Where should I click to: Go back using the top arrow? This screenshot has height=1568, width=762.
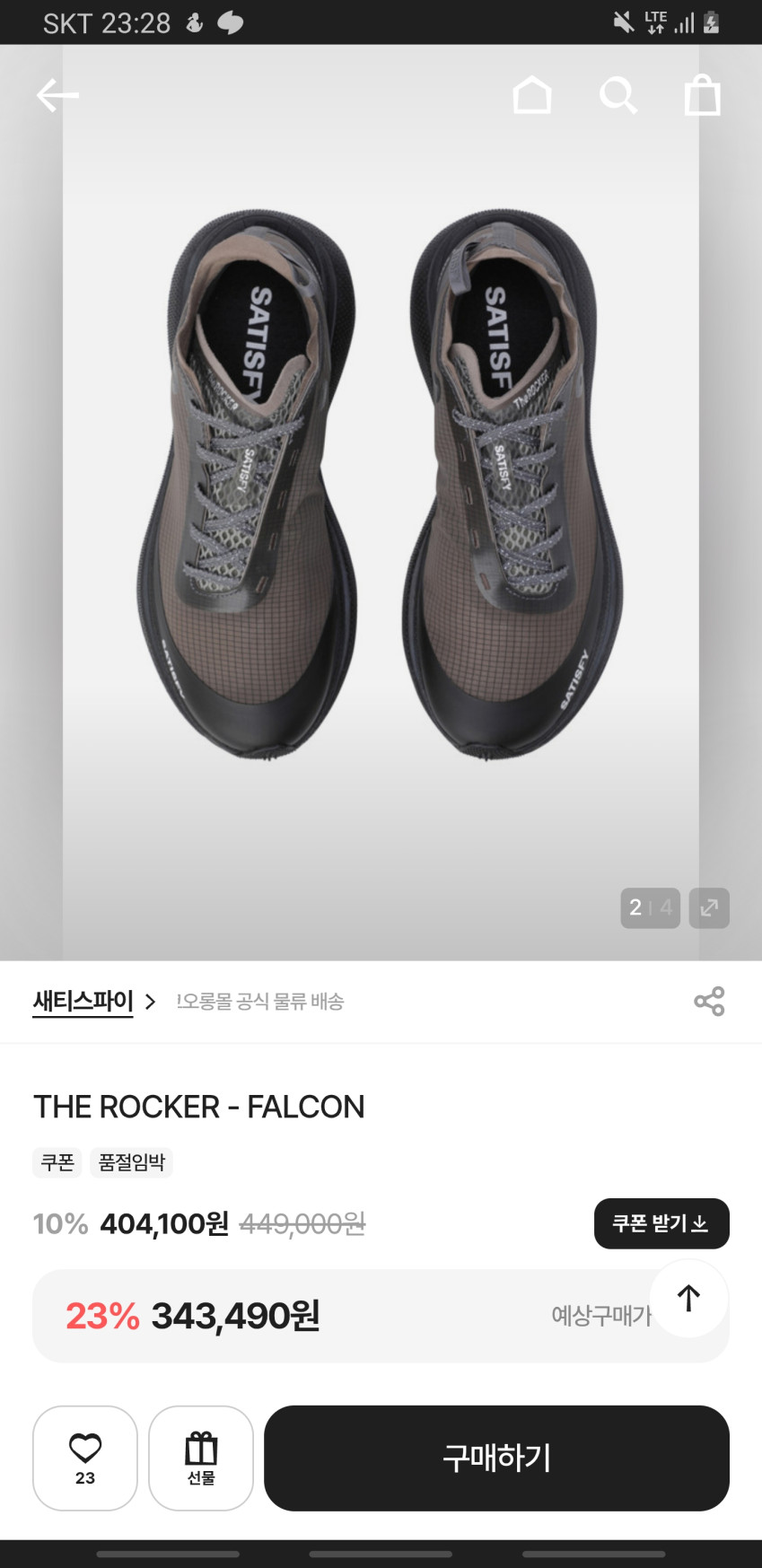click(57, 95)
